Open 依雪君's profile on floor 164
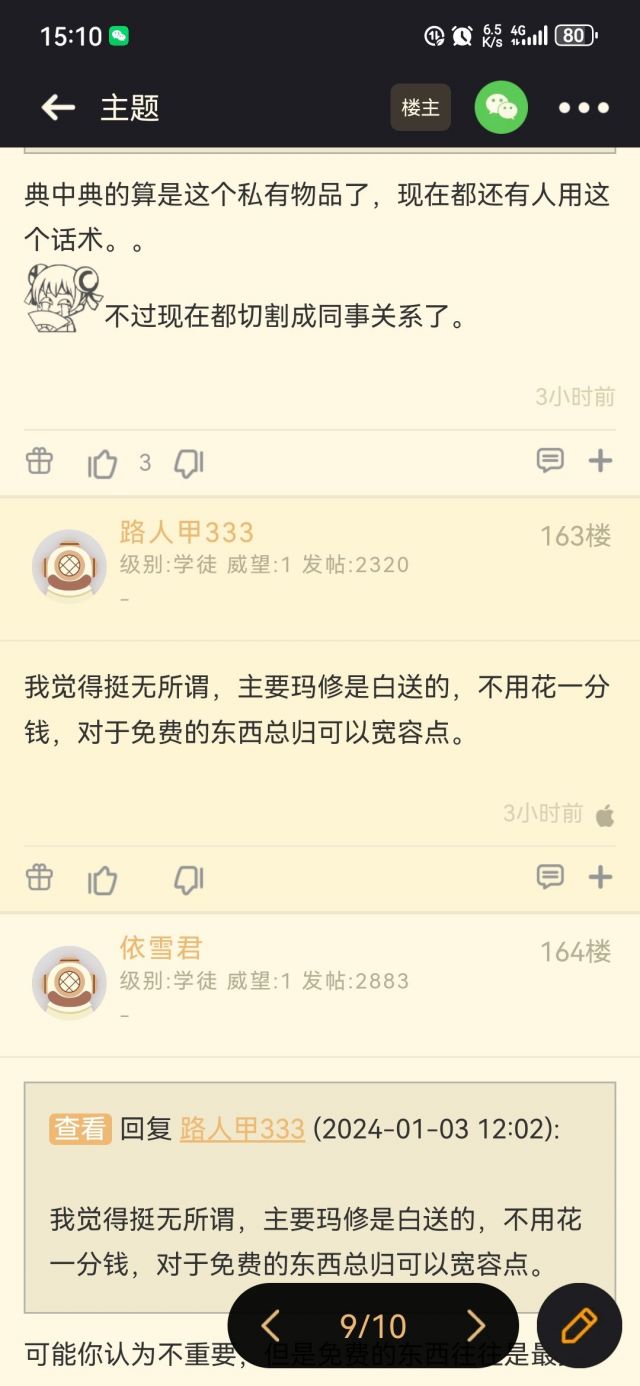 coord(161,948)
